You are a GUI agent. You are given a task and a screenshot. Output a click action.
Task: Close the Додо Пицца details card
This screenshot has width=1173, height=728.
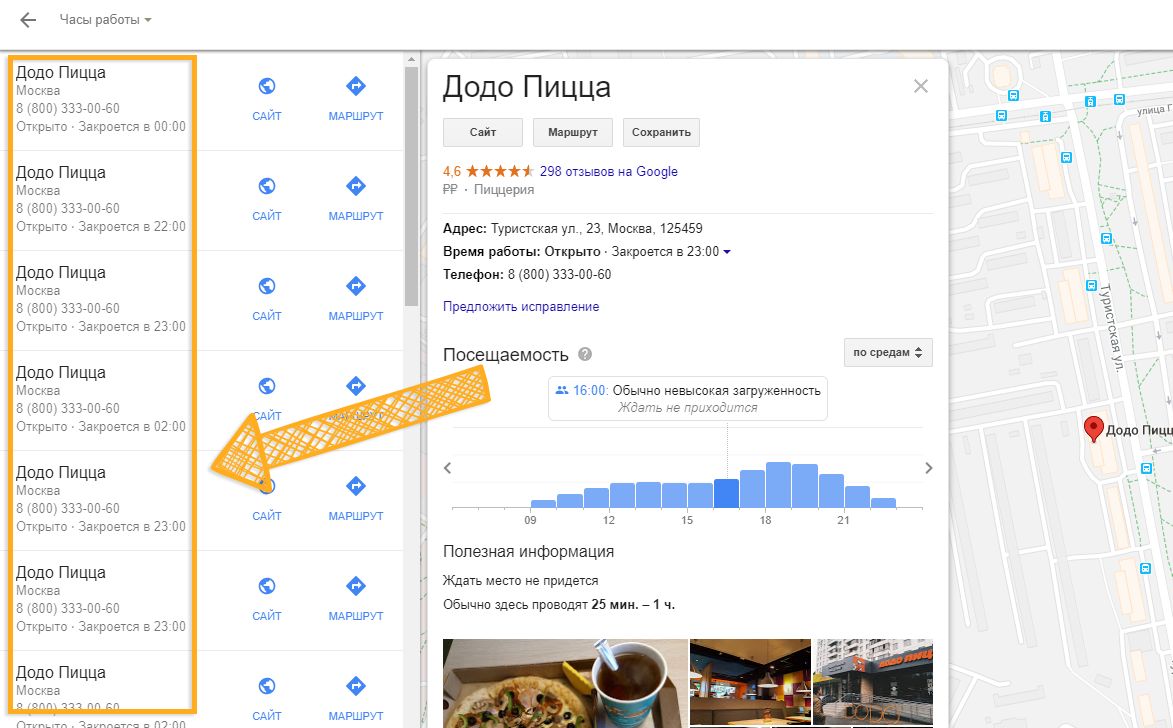pos(921,87)
